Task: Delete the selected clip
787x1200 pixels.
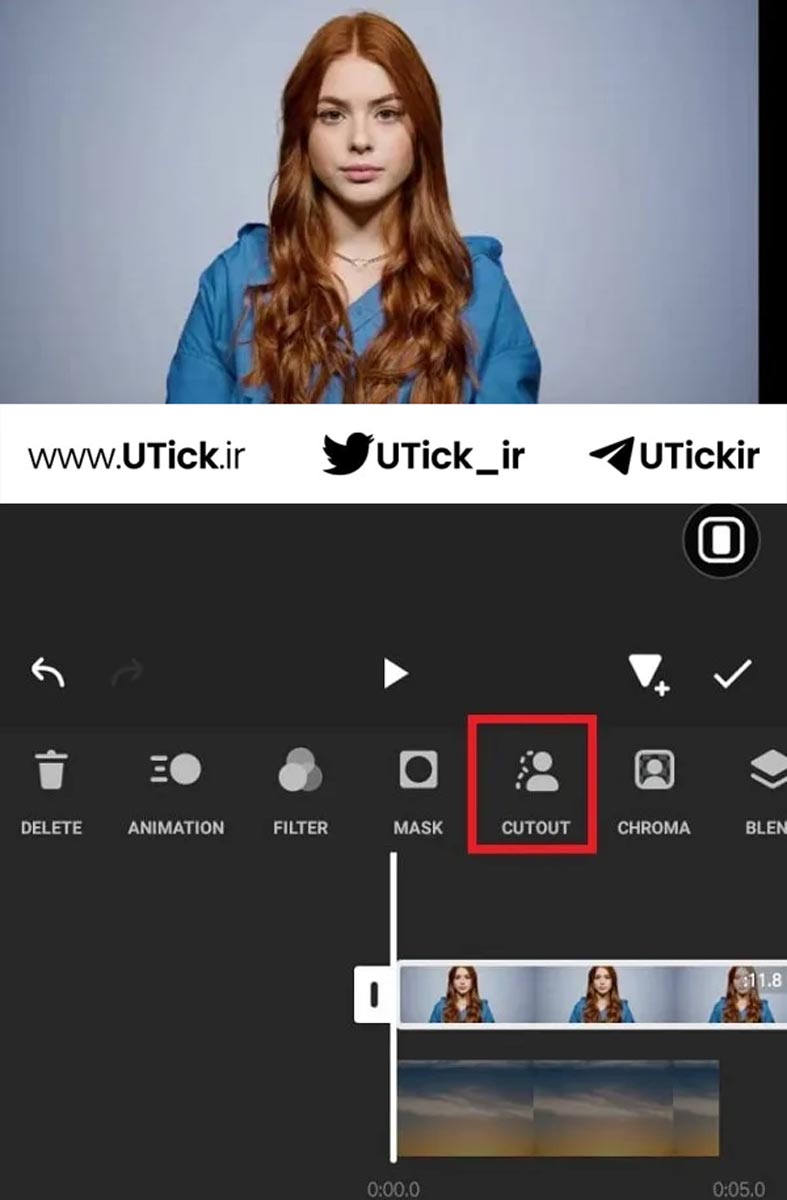Action: [50, 790]
